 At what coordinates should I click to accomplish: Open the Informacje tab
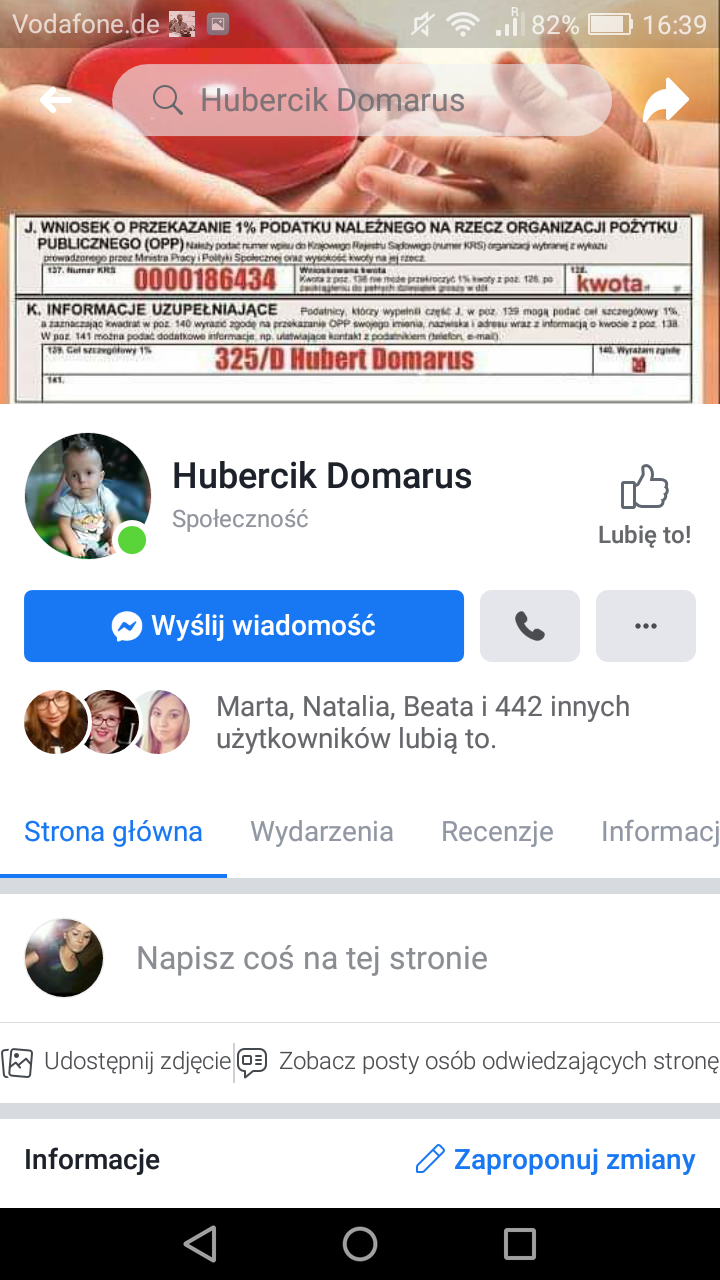coord(660,831)
